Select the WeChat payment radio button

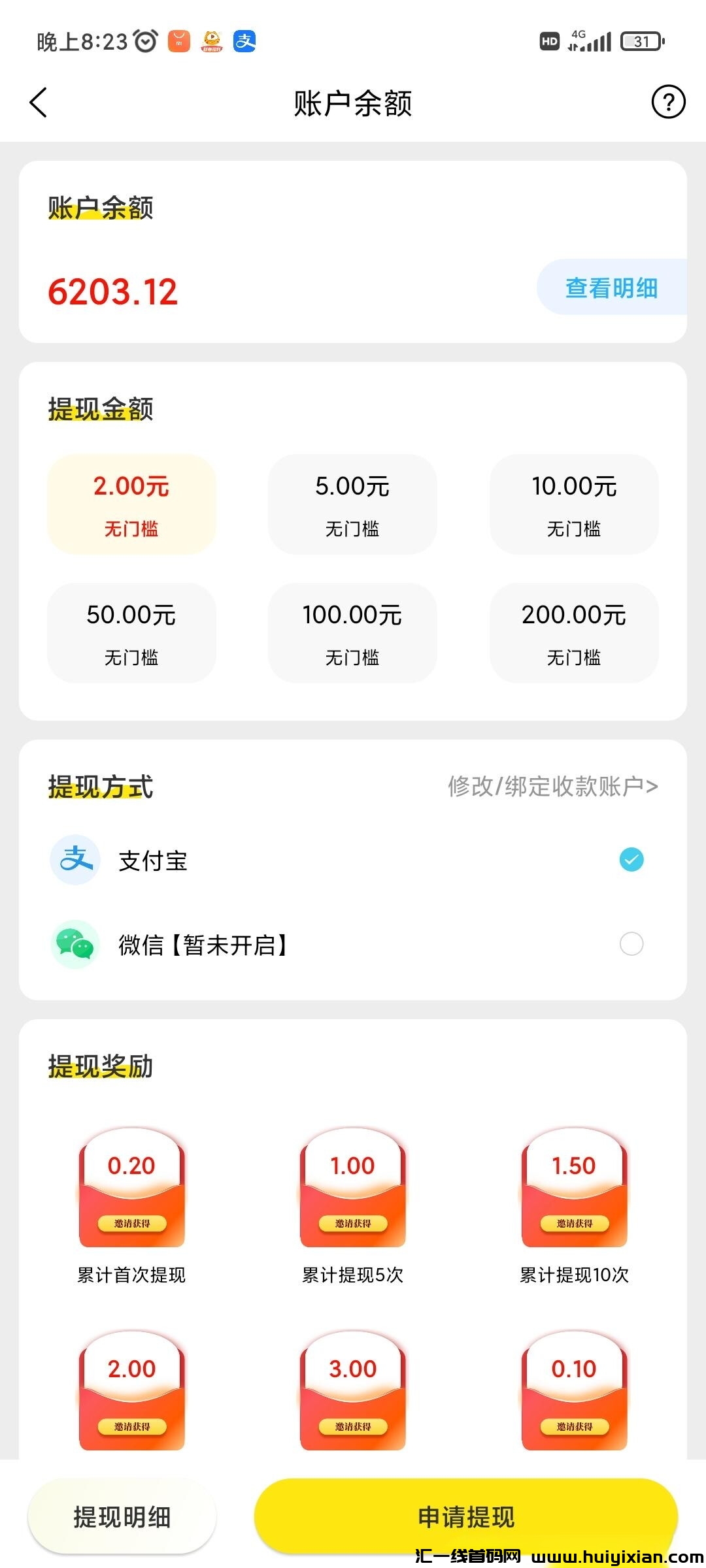[630, 944]
